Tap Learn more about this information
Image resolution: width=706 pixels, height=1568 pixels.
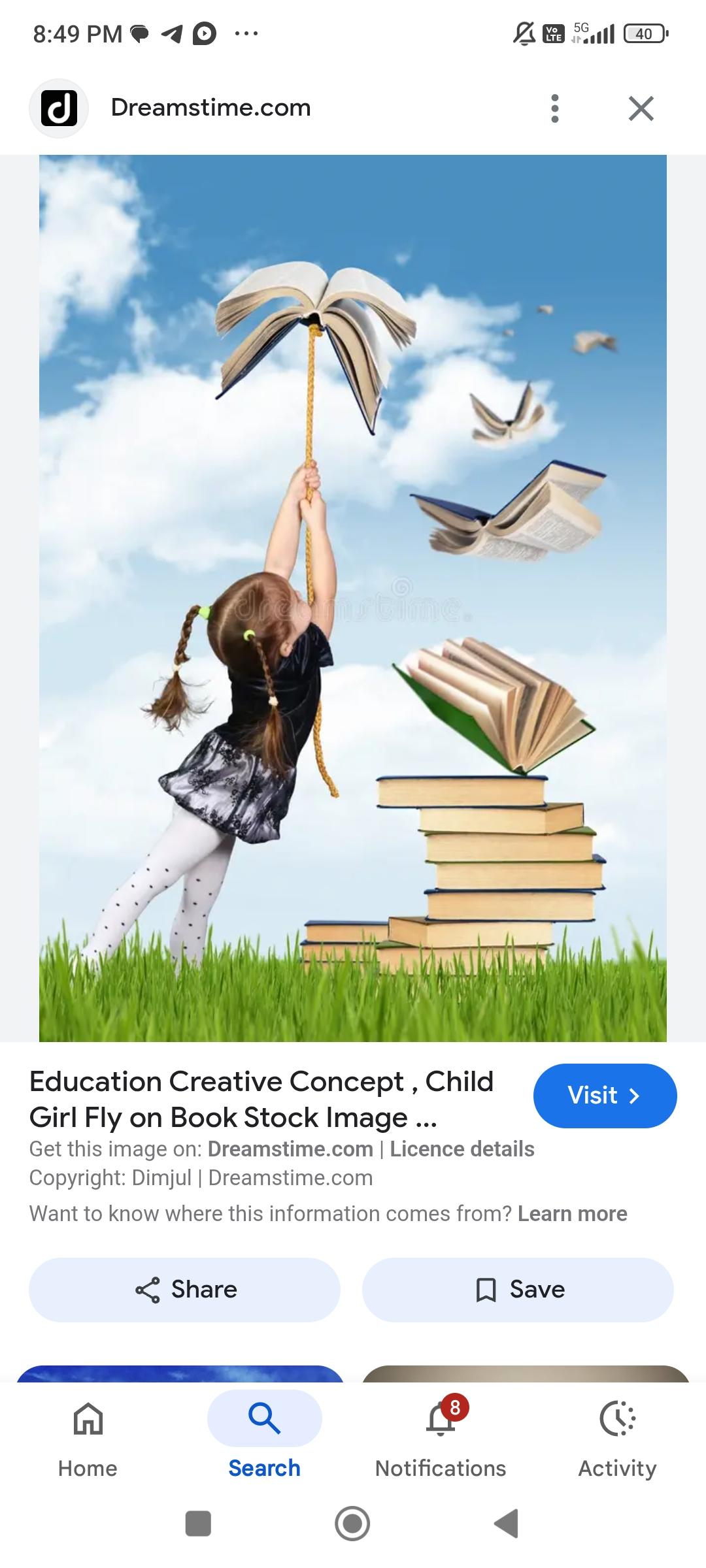click(x=572, y=1214)
